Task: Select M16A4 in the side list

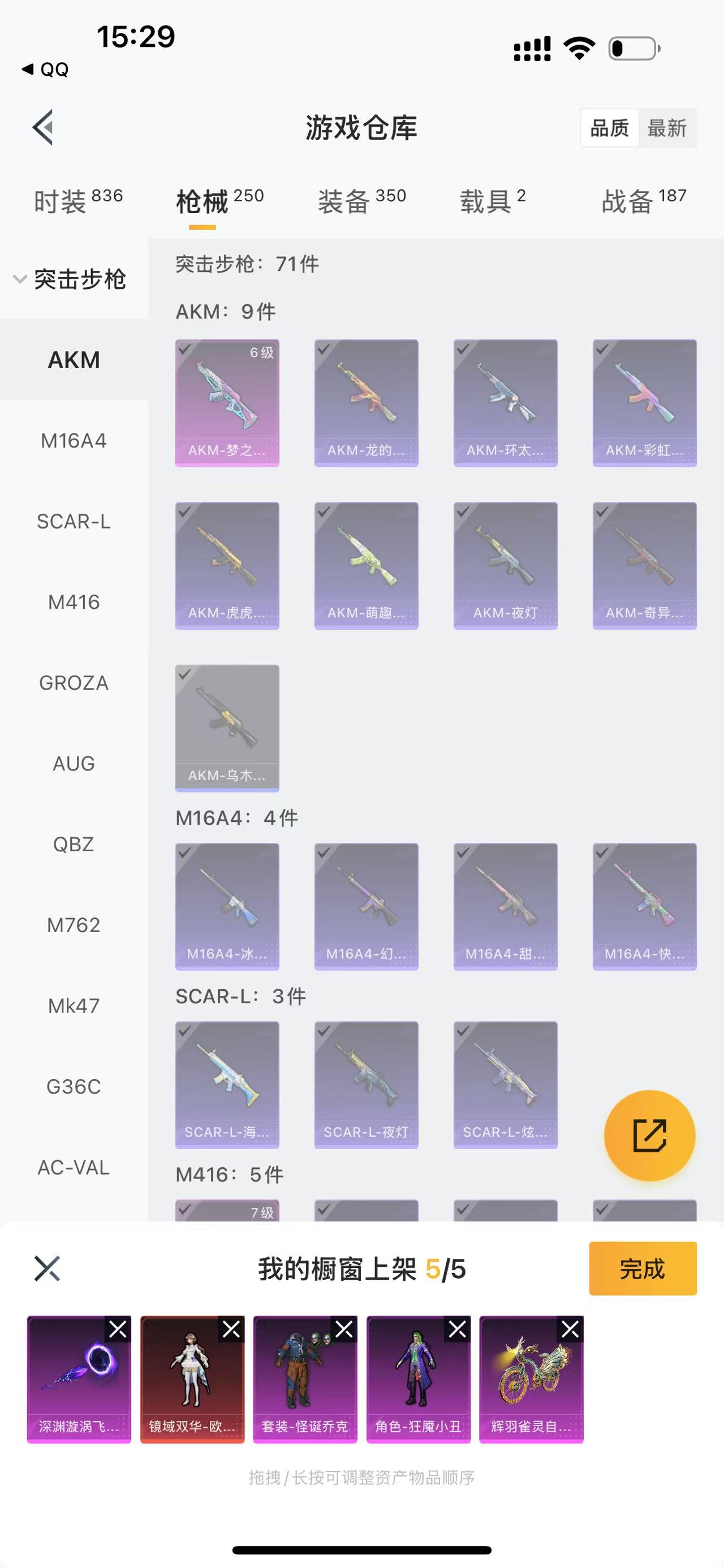Action: click(x=74, y=441)
